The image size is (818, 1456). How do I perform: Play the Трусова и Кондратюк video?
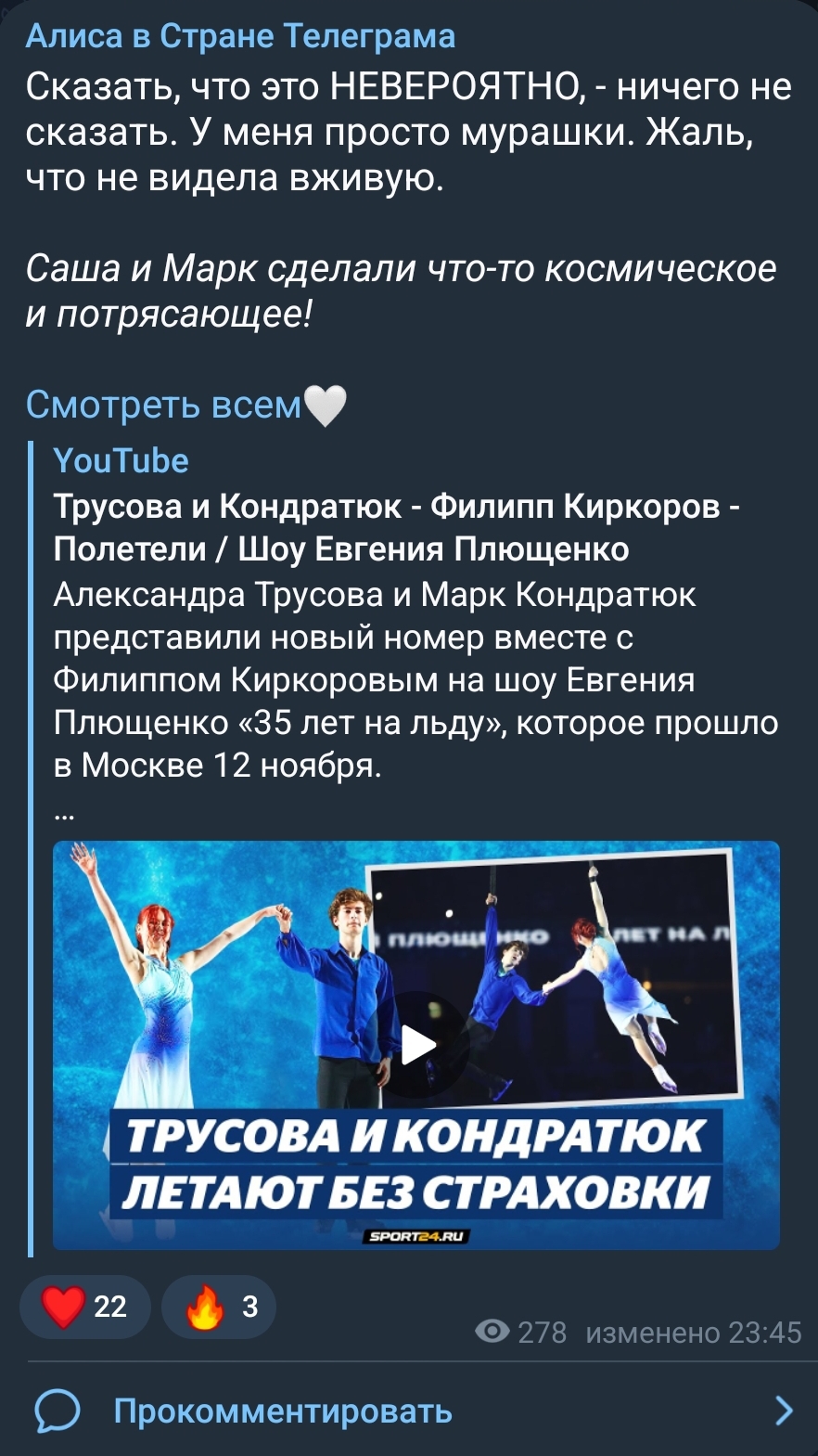(x=417, y=1045)
